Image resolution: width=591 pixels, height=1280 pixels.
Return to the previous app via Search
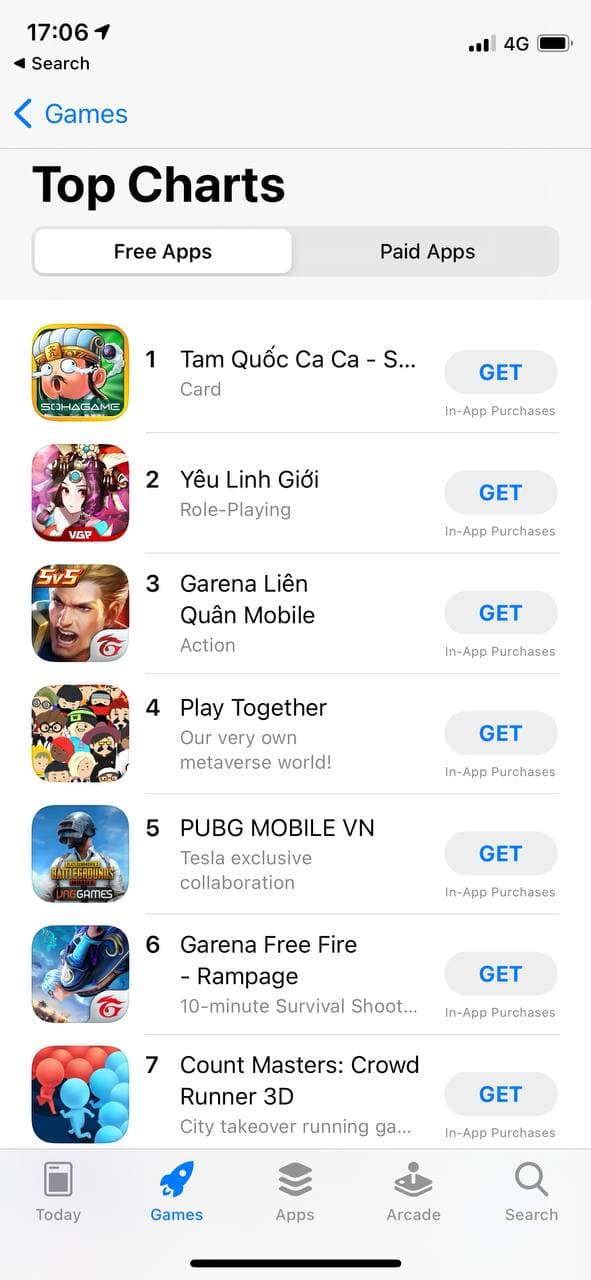[x=52, y=63]
